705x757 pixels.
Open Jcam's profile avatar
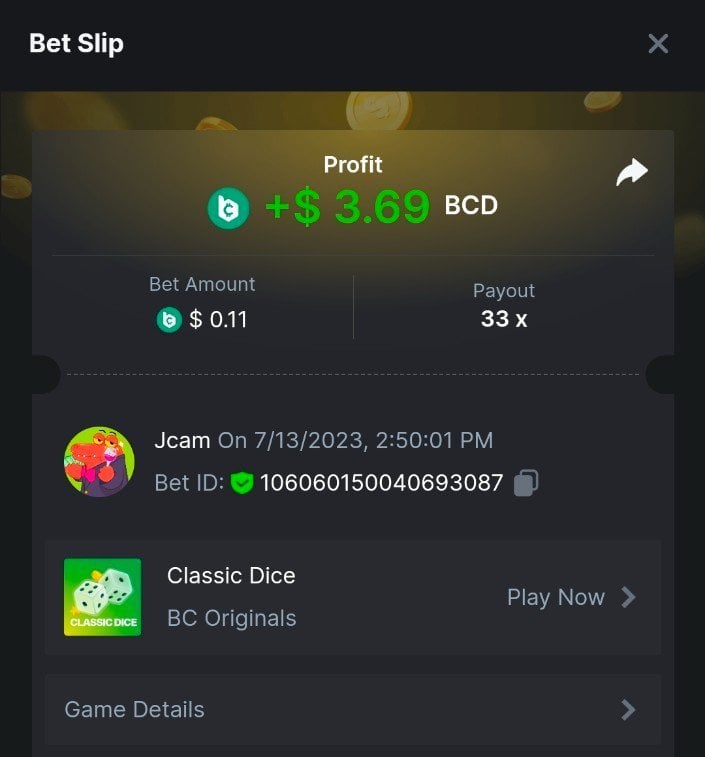coord(99,461)
